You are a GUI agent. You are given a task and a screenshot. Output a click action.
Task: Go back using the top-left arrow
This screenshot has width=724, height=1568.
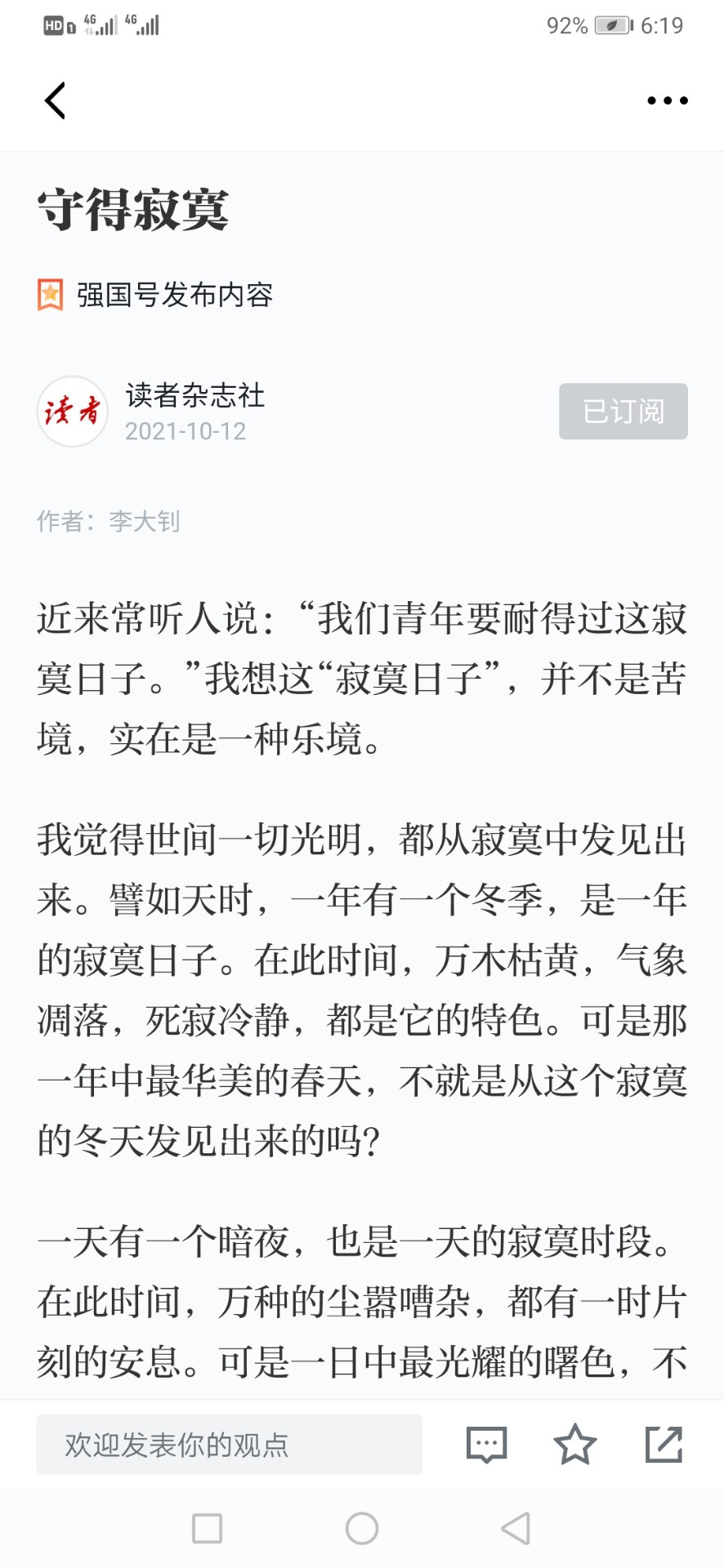(x=55, y=101)
